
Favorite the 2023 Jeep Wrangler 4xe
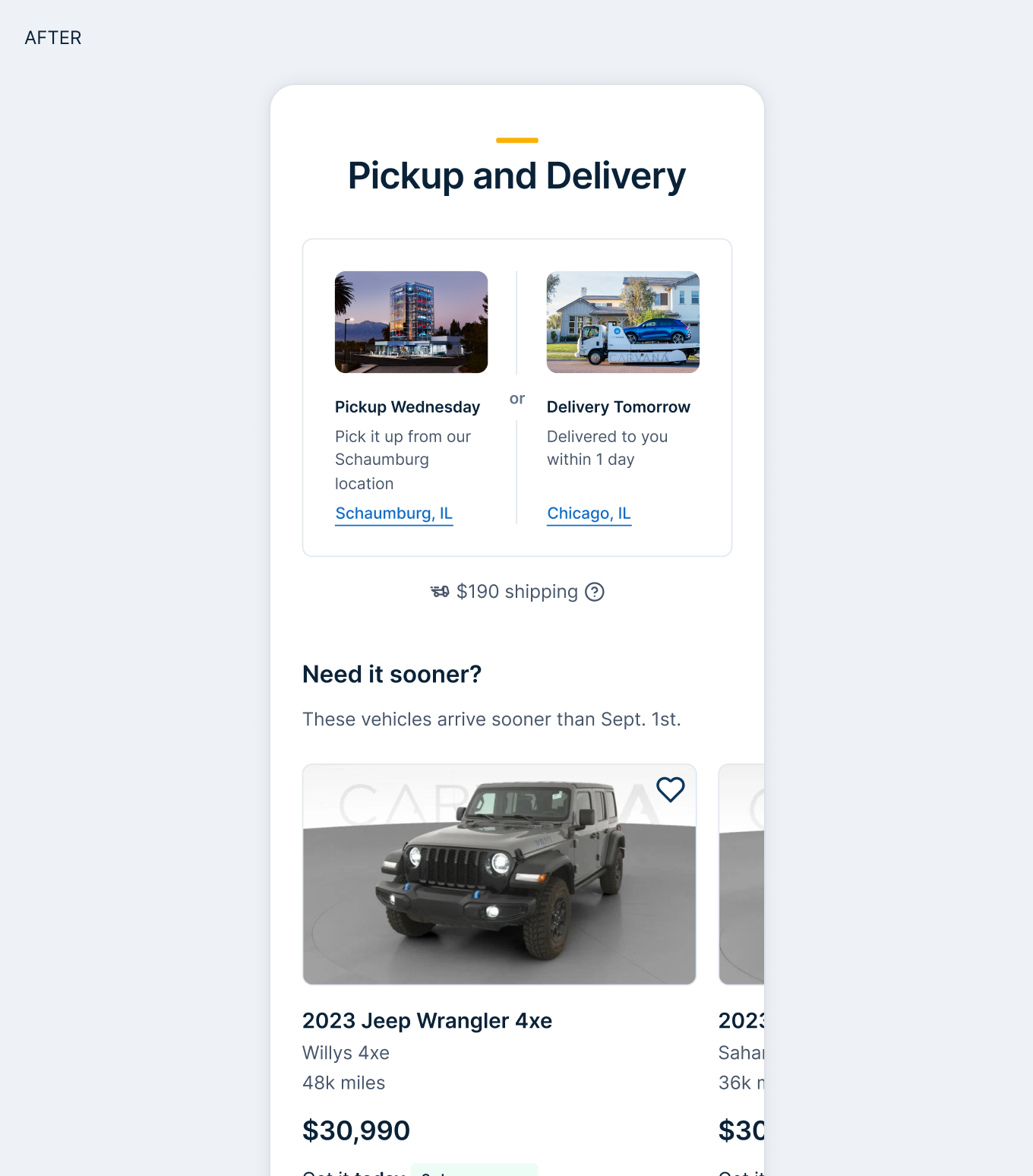(670, 790)
